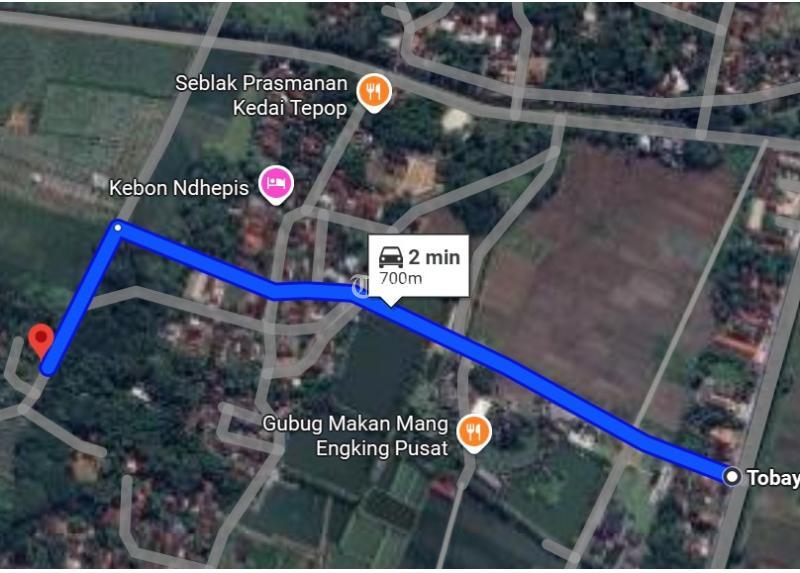Tap the red destination pin
Image resolution: width=800 pixels, height=573 pixels.
click(41, 341)
